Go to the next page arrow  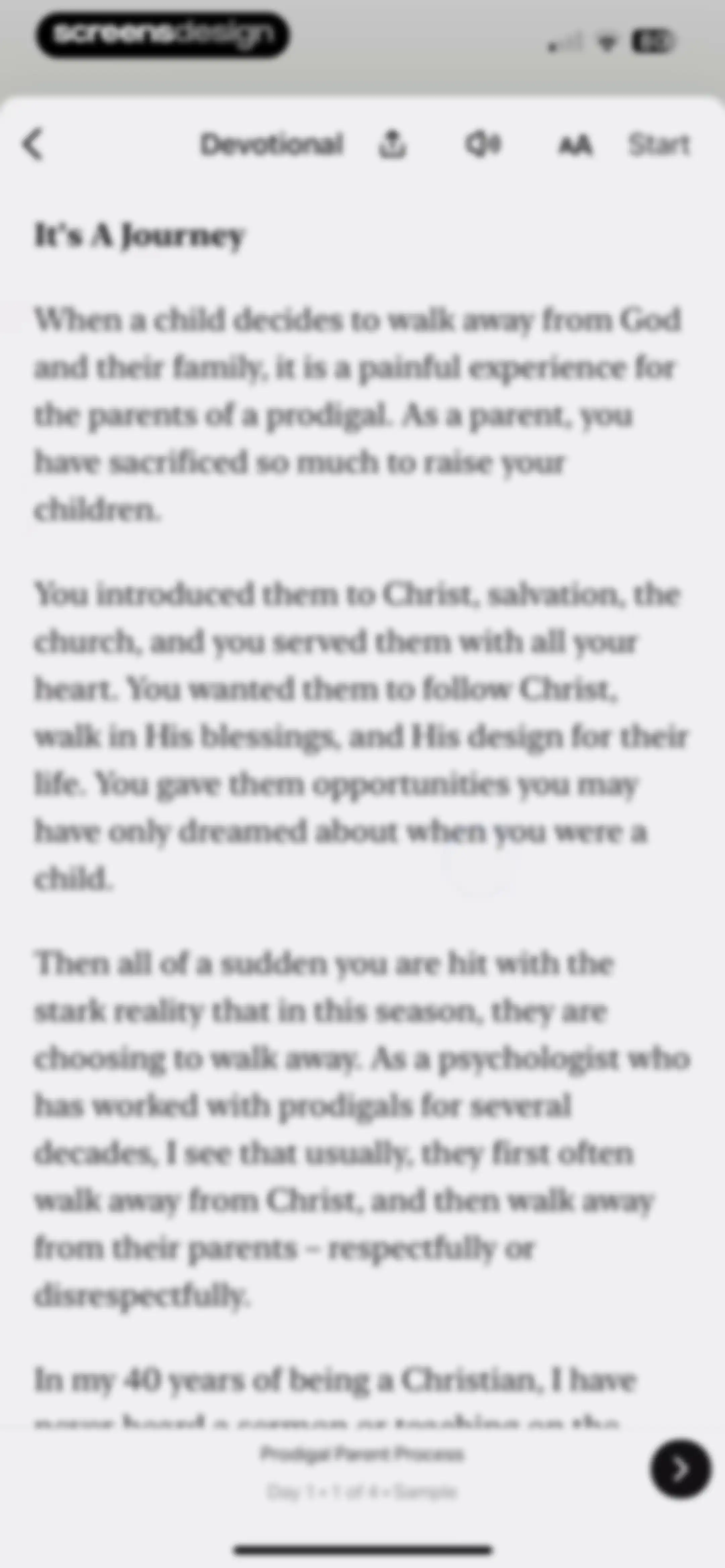point(680,1468)
